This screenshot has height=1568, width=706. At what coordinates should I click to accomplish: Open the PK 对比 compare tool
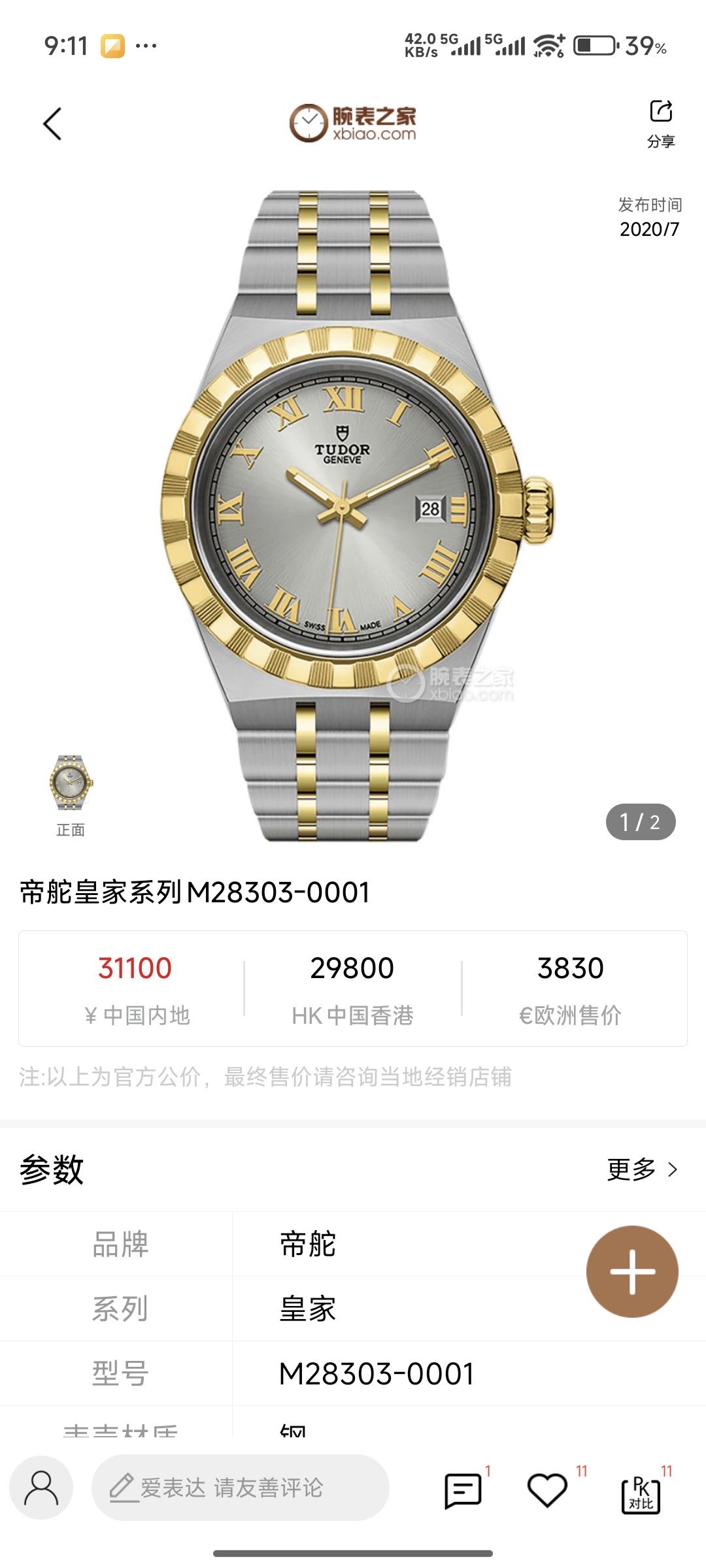[641, 1492]
